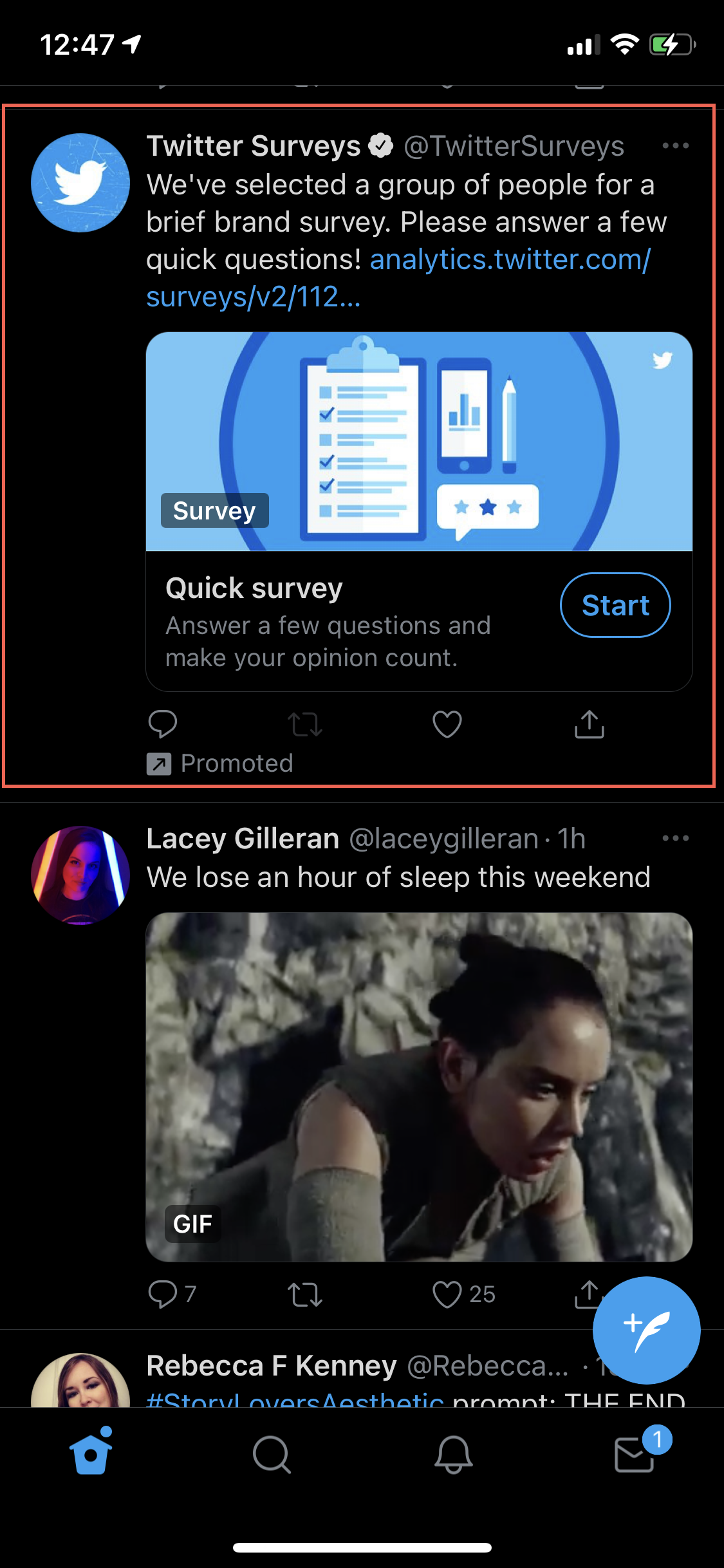Like the Twitter Surveys tweet

(x=447, y=724)
